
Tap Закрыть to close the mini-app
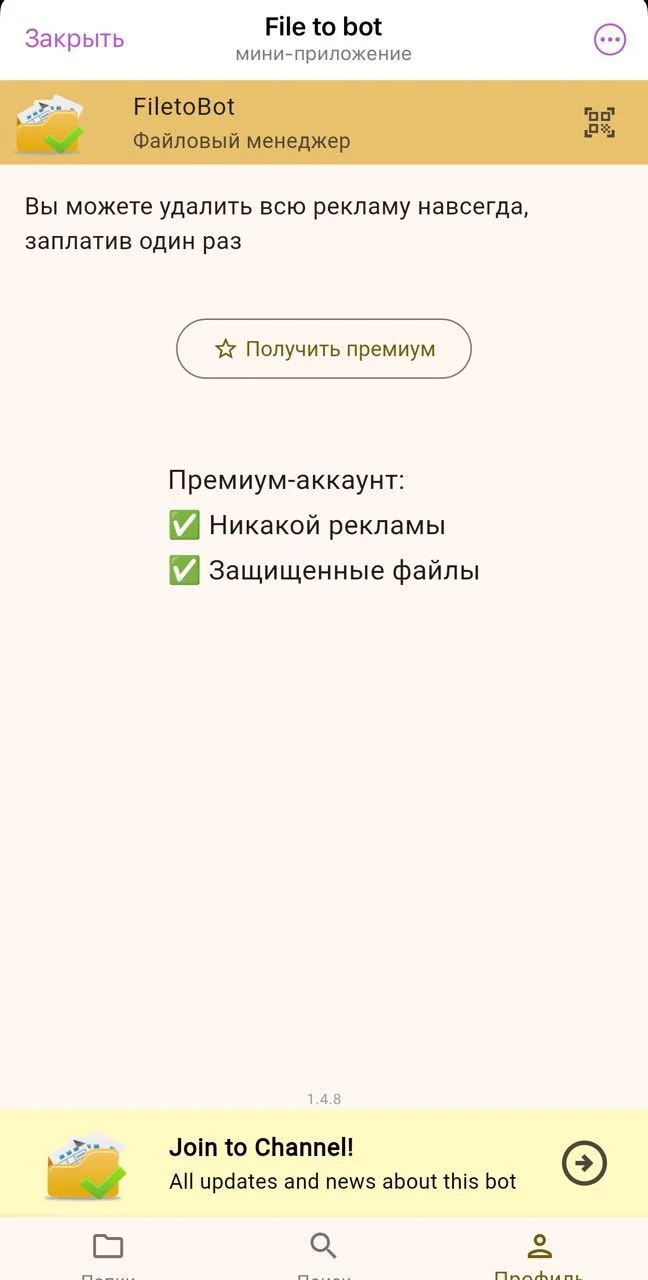(x=75, y=39)
